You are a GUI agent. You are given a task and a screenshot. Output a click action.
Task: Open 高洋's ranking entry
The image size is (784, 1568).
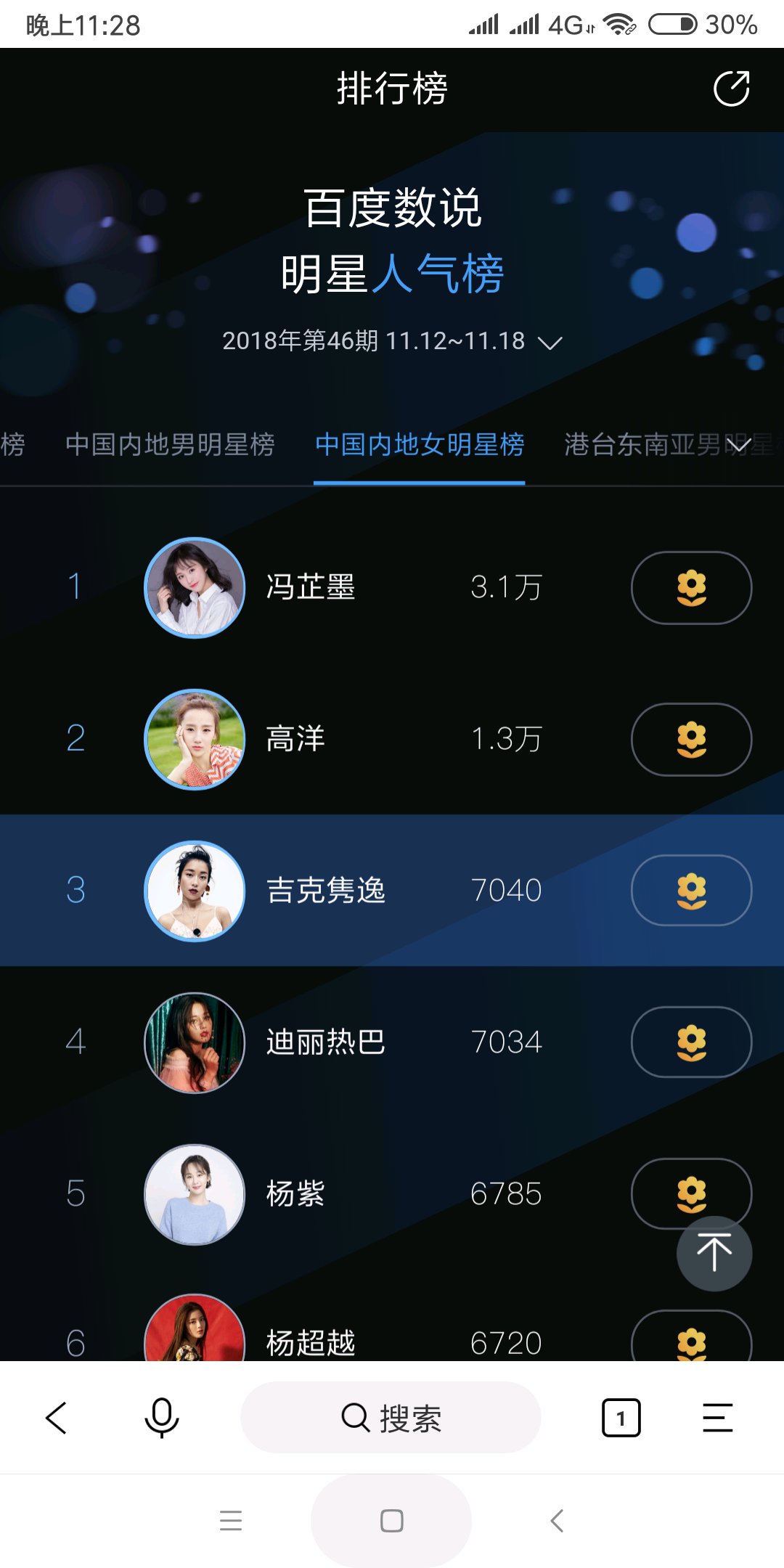(295, 739)
